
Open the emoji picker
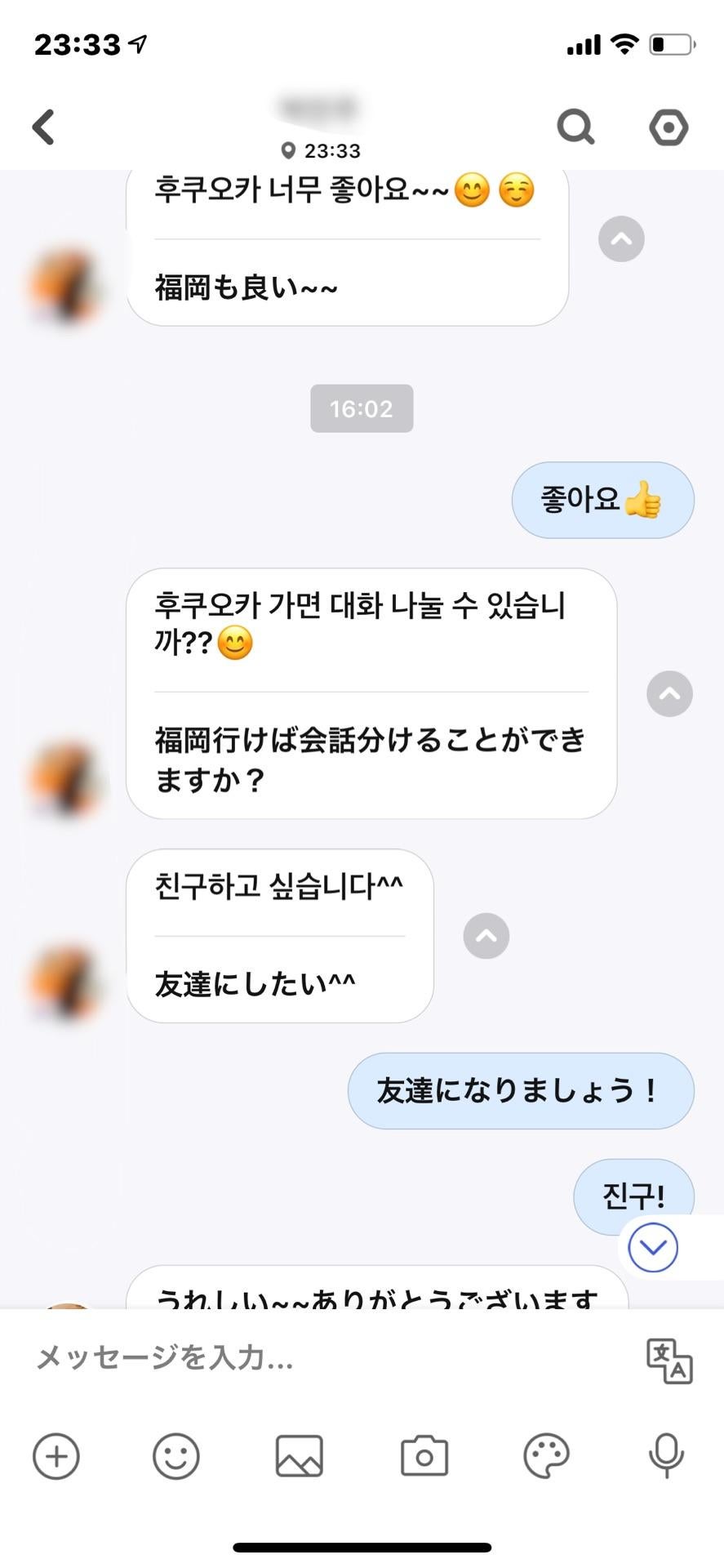pos(176,1456)
